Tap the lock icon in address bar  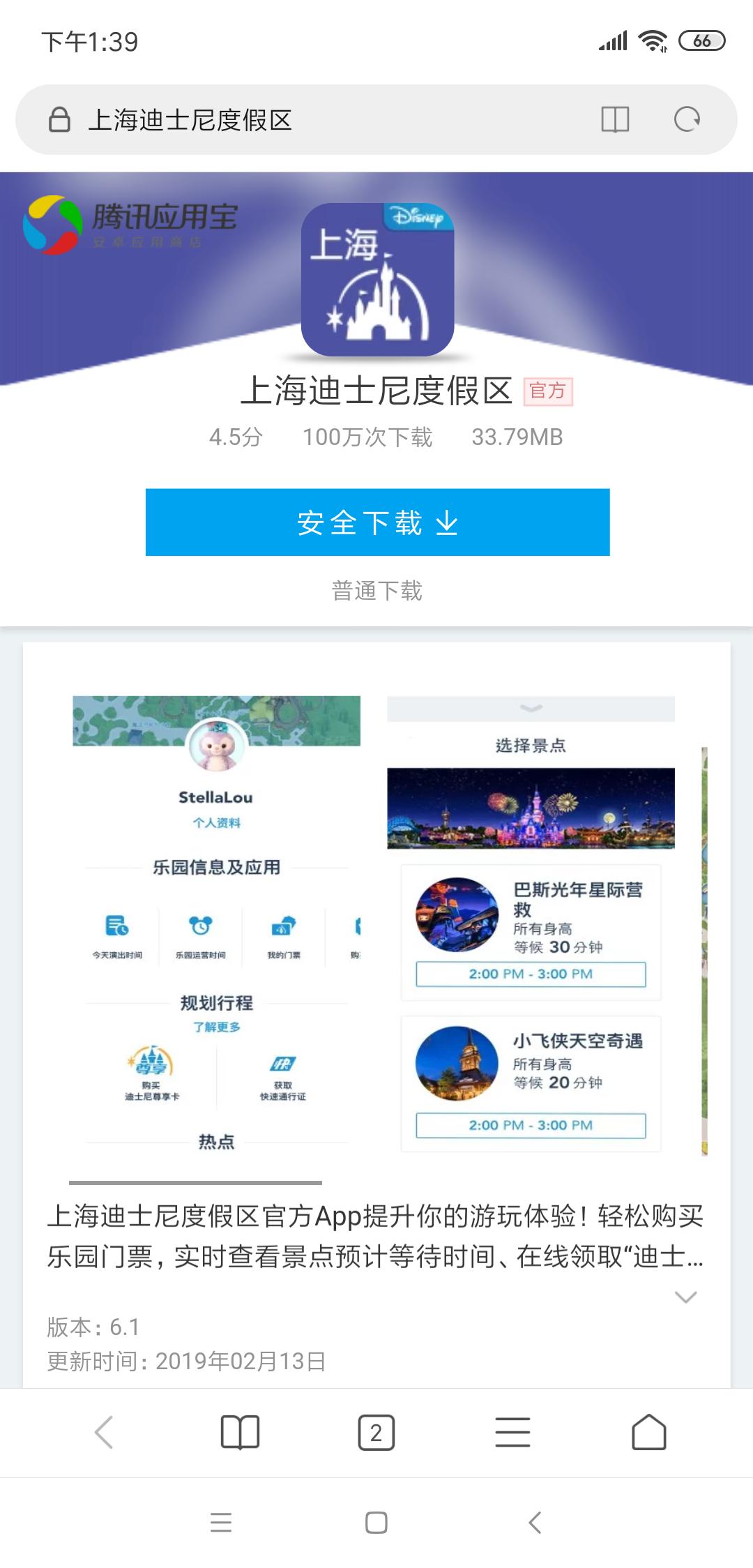(59, 119)
